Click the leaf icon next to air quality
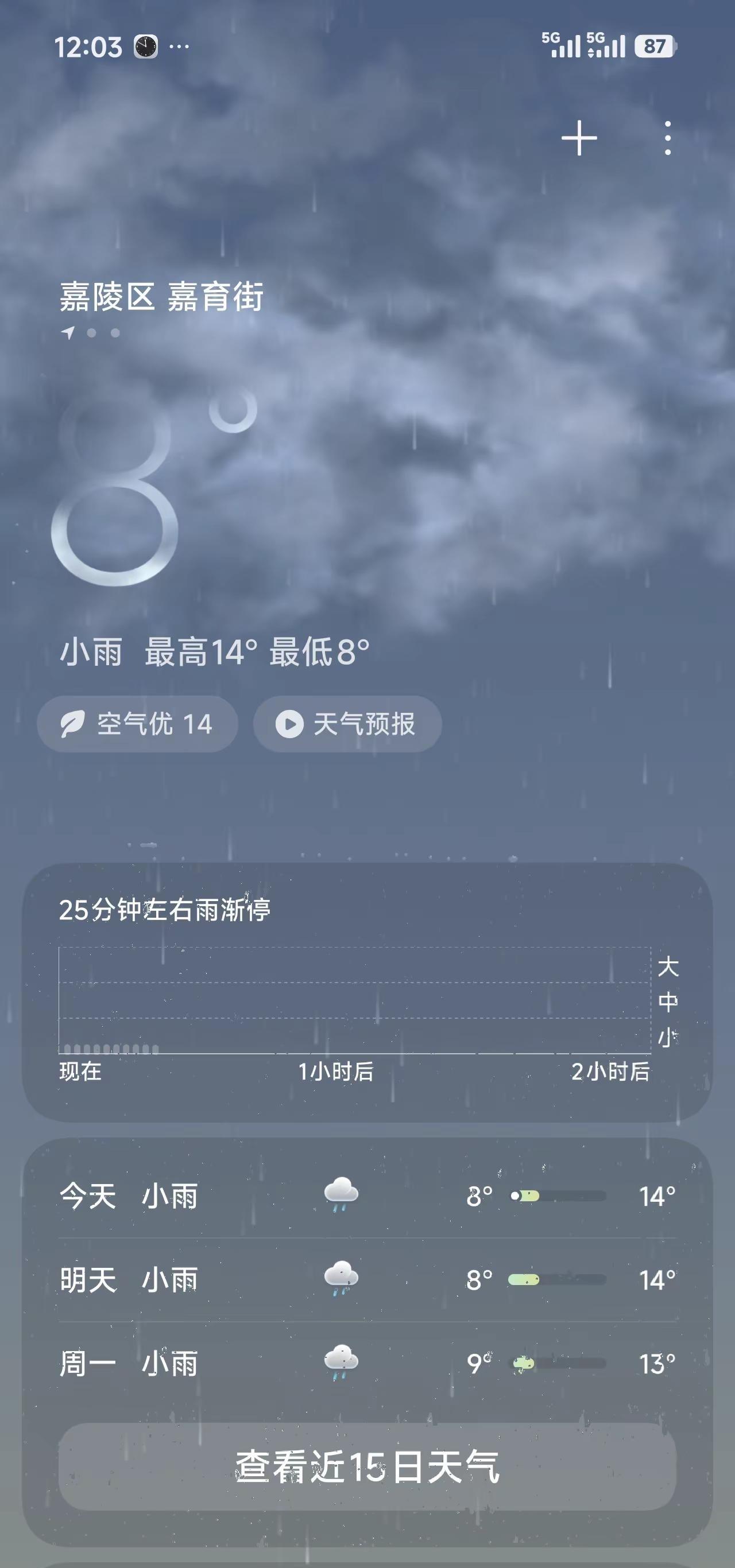735x1568 pixels. [73, 723]
